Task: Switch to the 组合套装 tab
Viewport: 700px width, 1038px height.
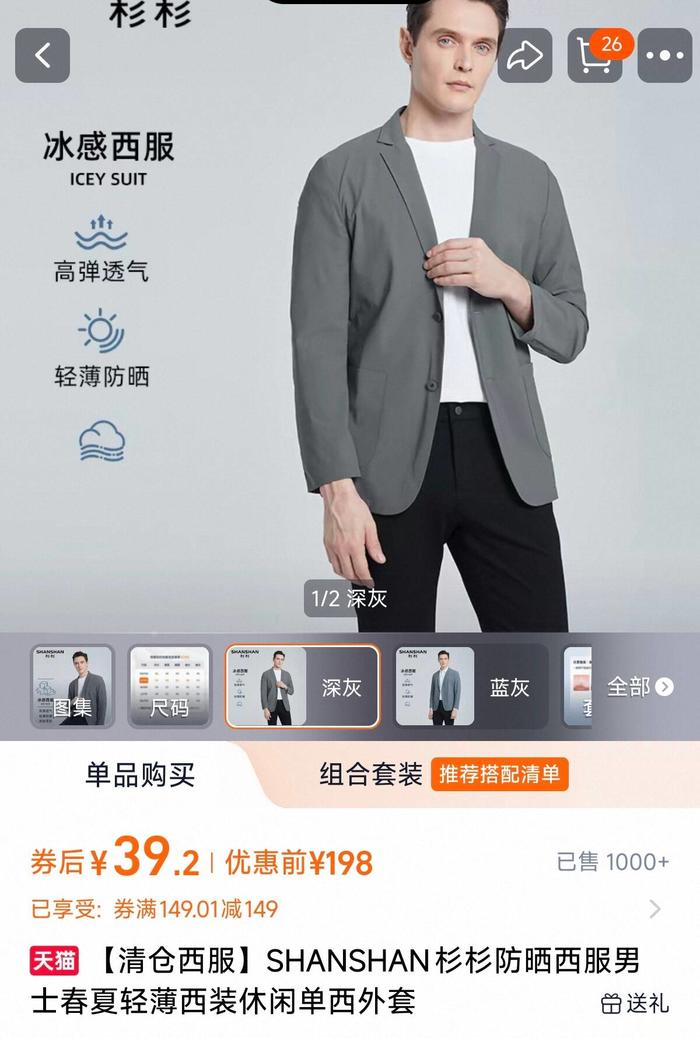Action: (x=371, y=775)
